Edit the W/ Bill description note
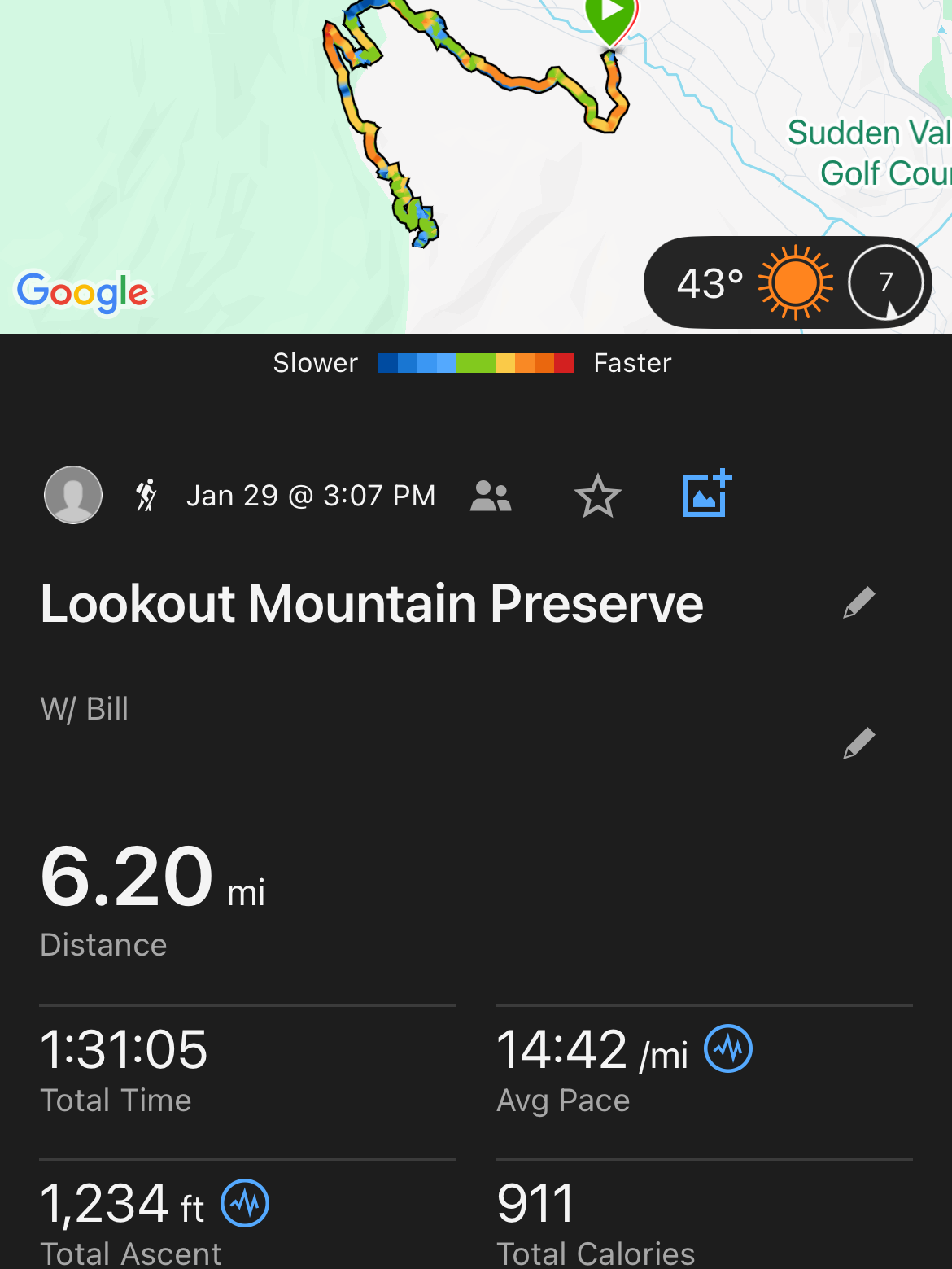 [x=858, y=743]
